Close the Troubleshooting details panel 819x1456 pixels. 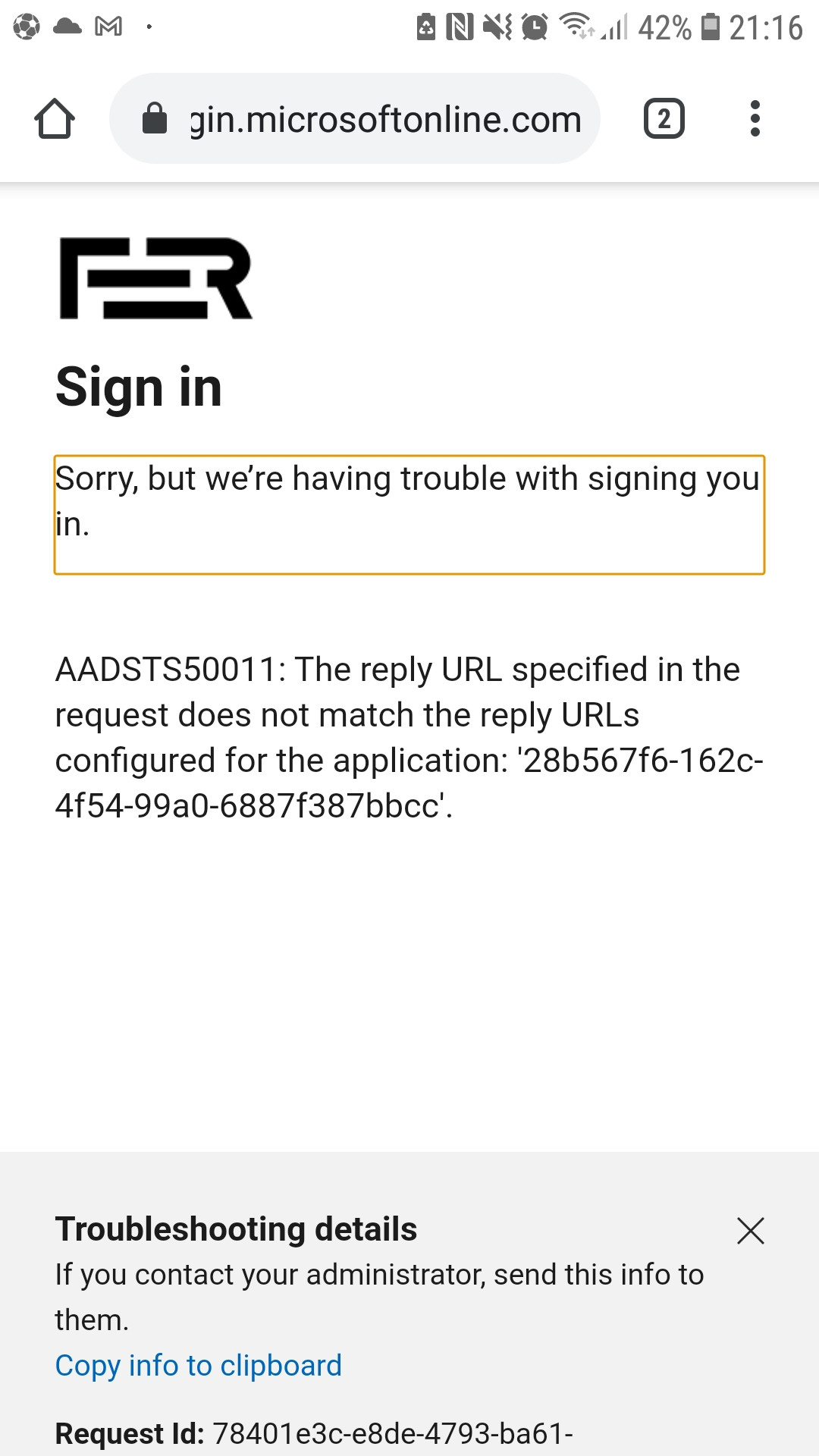pos(751,1231)
